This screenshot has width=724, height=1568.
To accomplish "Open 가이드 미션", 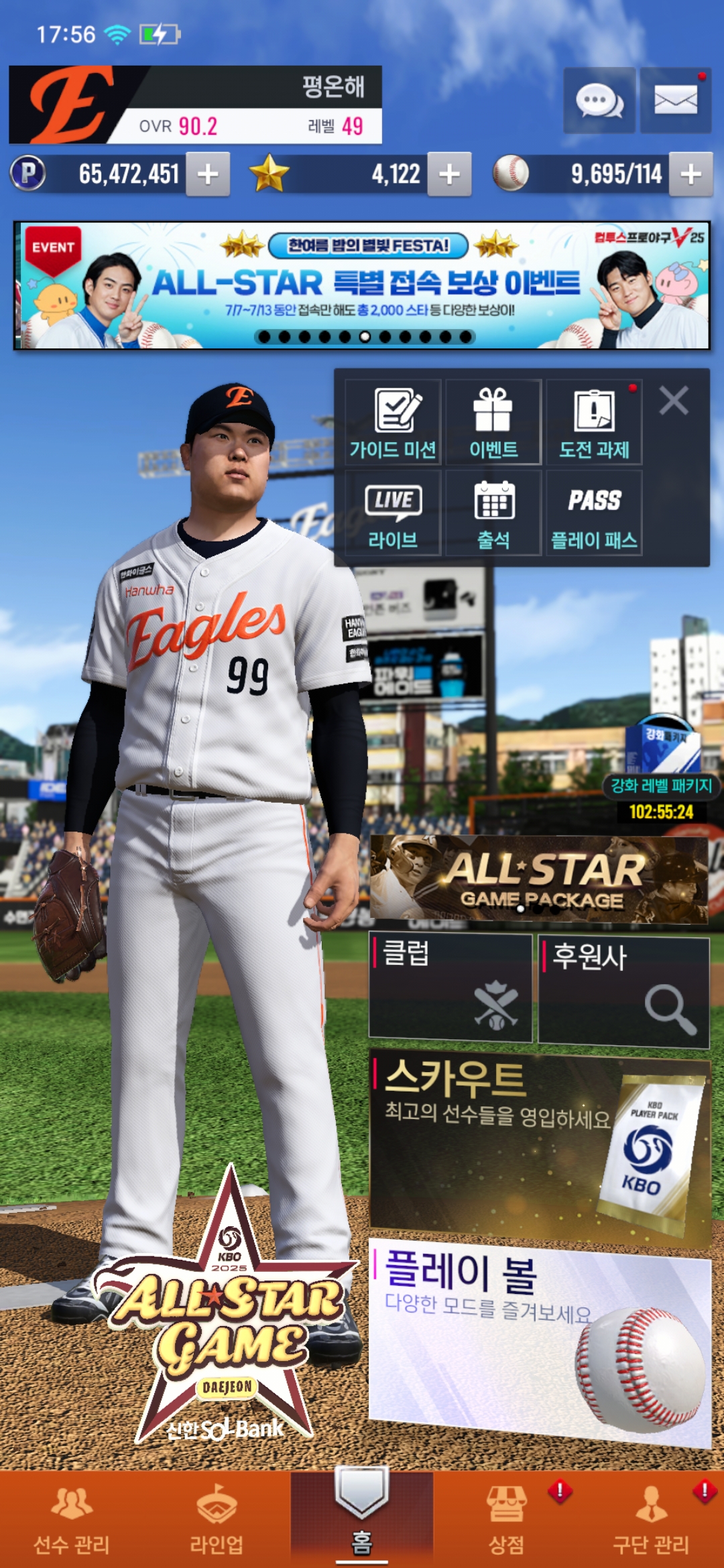I will 393,422.
